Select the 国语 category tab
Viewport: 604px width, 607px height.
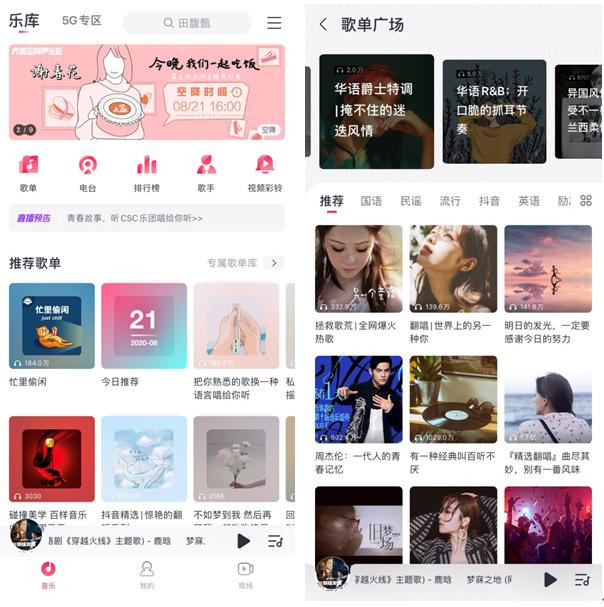[x=371, y=201]
